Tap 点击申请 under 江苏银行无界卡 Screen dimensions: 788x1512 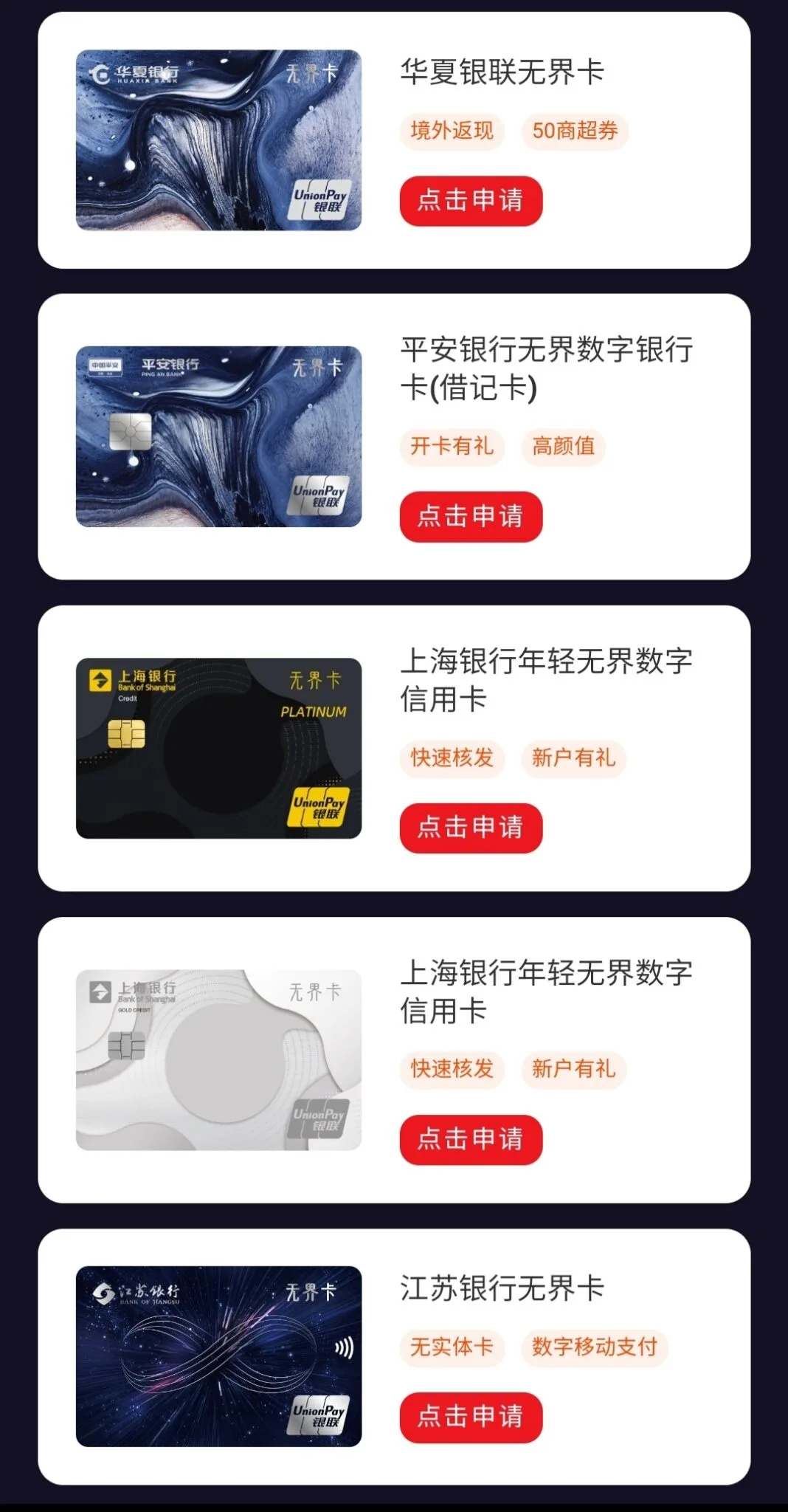[471, 1417]
